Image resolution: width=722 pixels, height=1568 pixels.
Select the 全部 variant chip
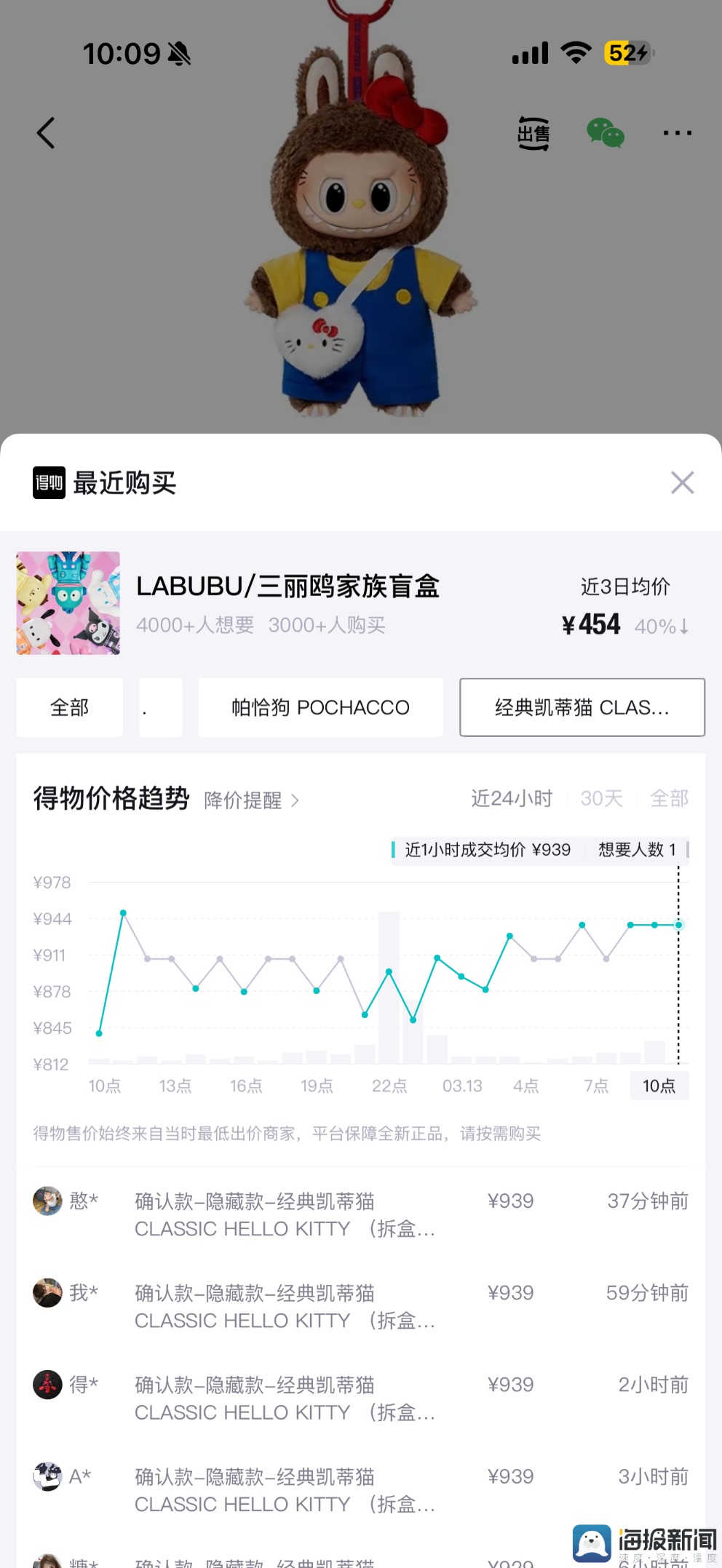[69, 707]
